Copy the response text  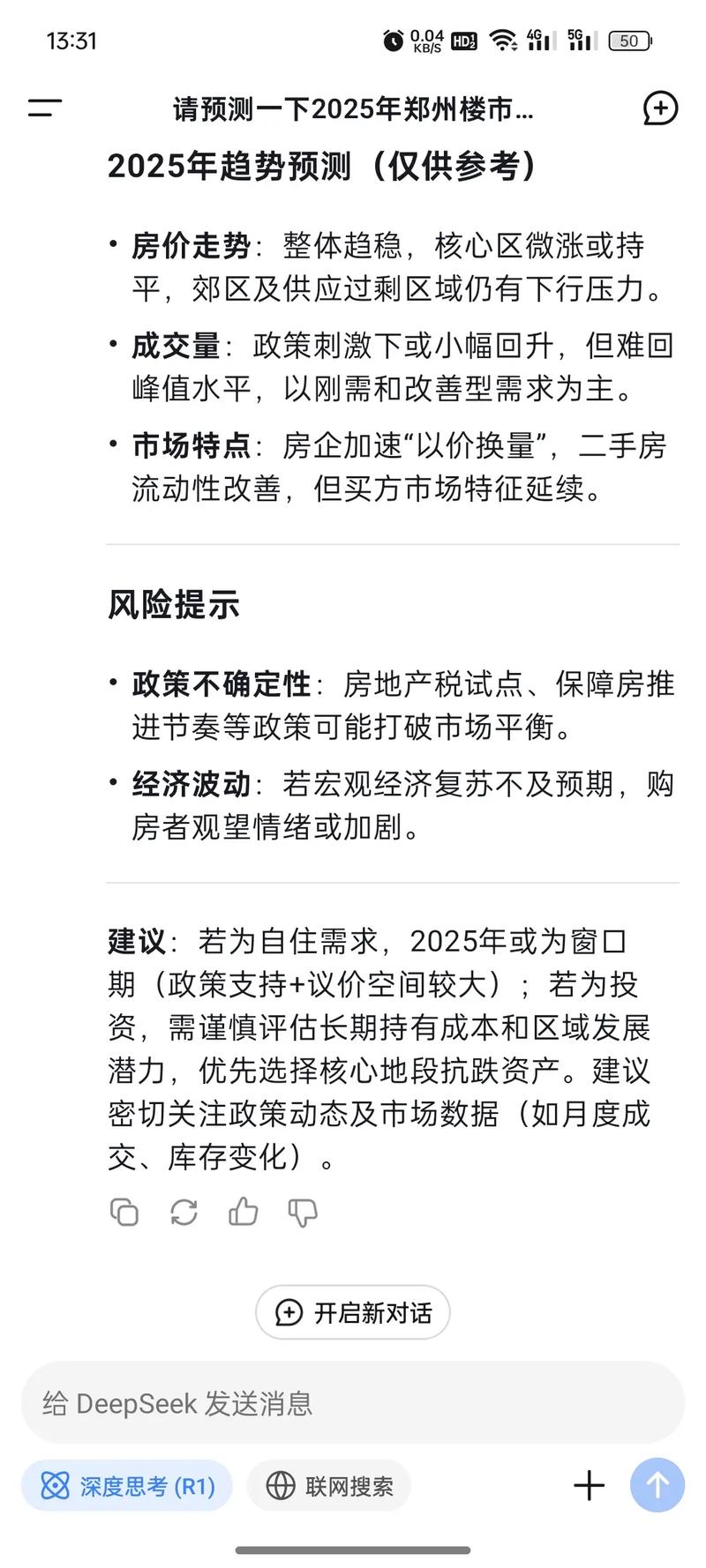124,1213
